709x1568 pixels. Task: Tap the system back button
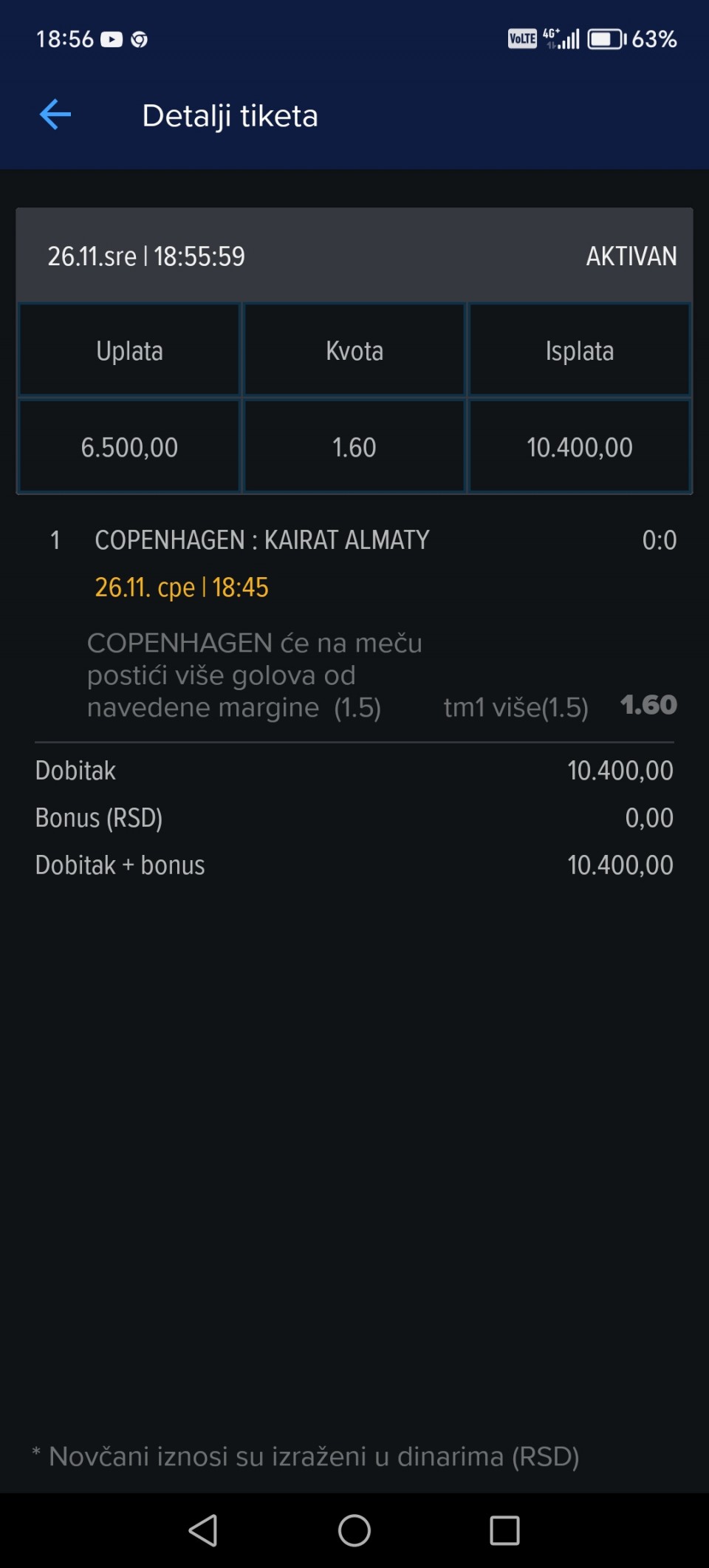[x=203, y=1530]
